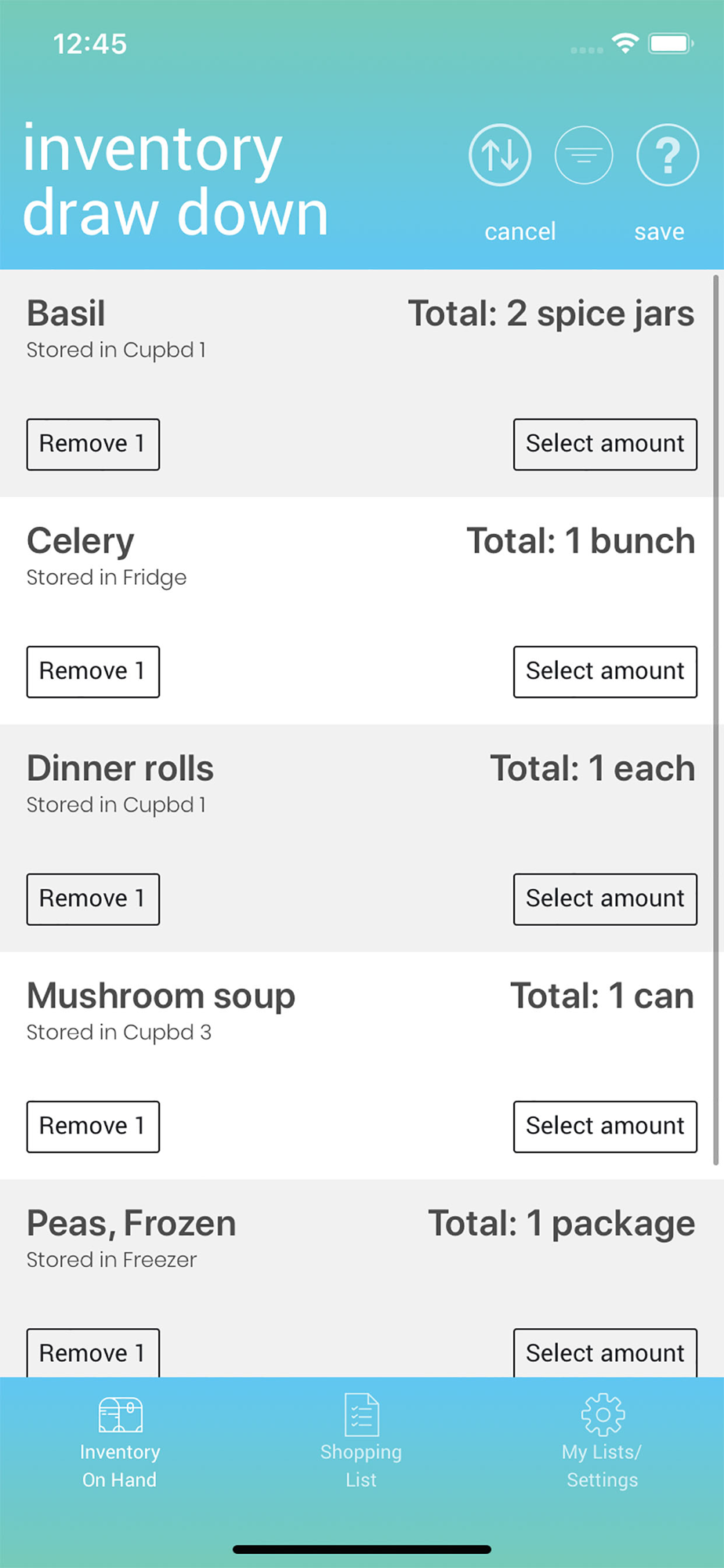The width and height of the screenshot is (724, 1568).
Task: Open the filter icon
Action: point(584,155)
